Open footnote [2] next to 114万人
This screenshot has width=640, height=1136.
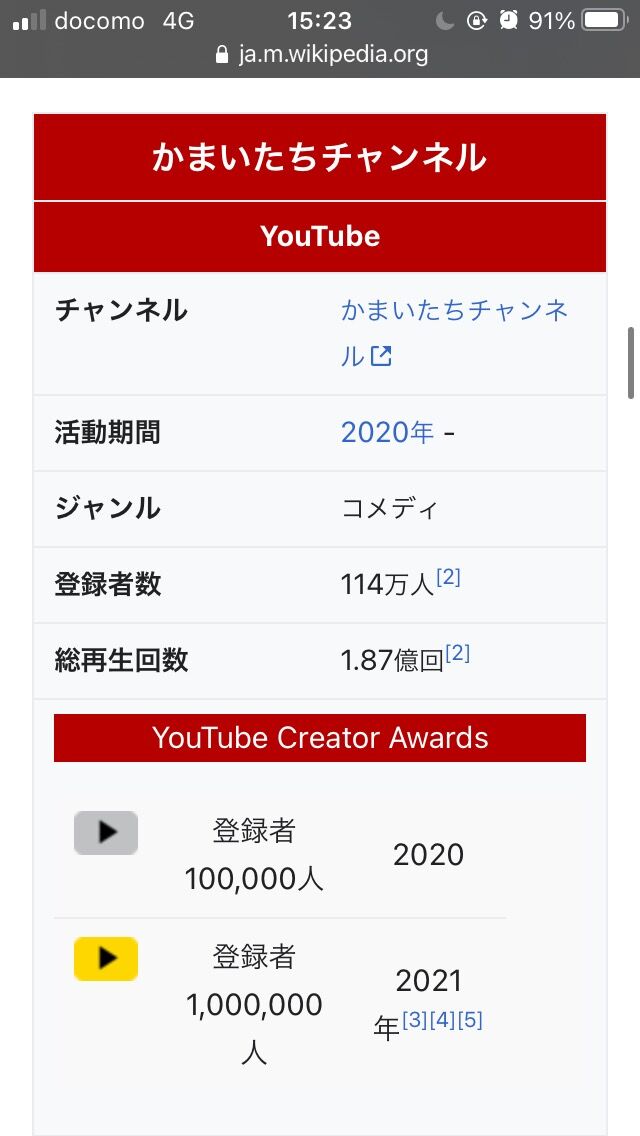click(x=448, y=577)
